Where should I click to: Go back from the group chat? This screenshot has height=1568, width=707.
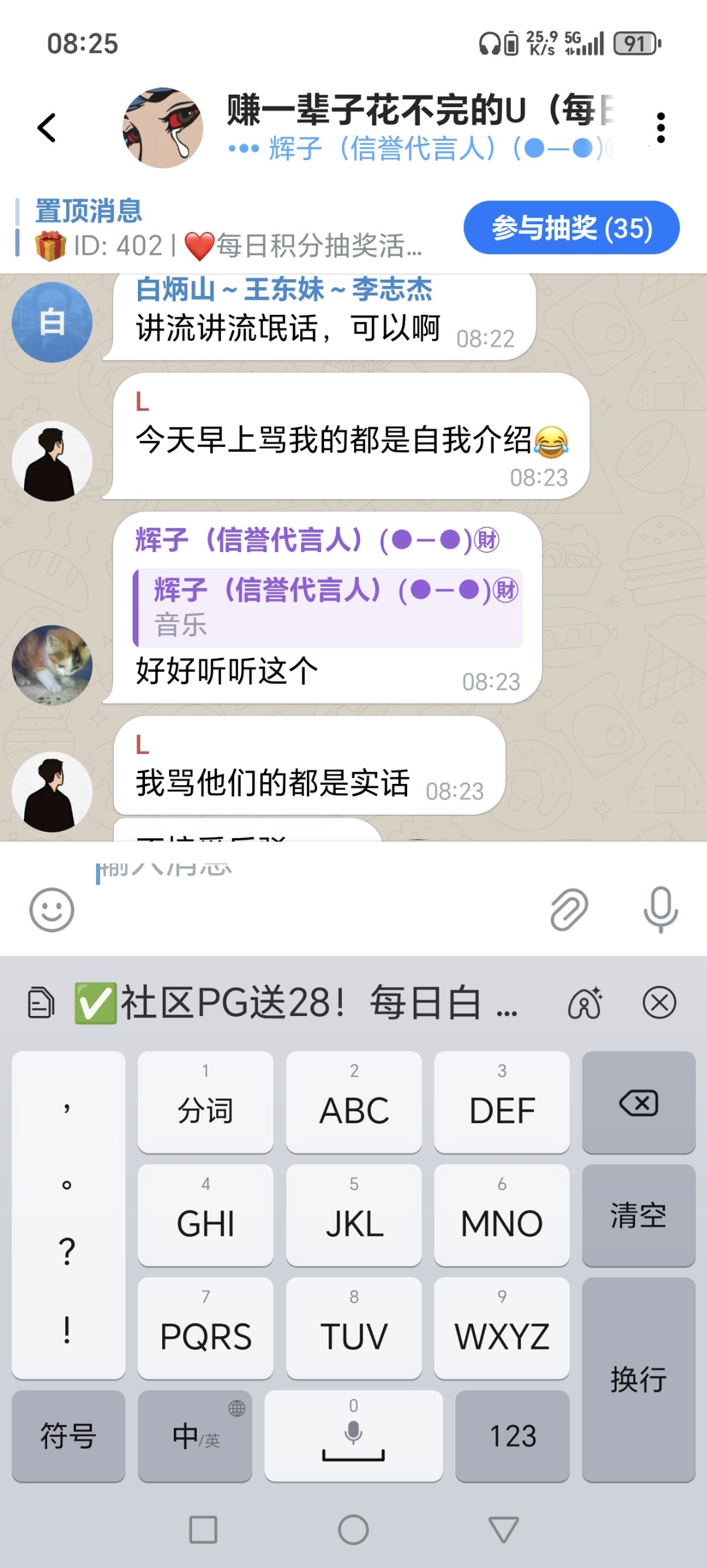point(47,127)
